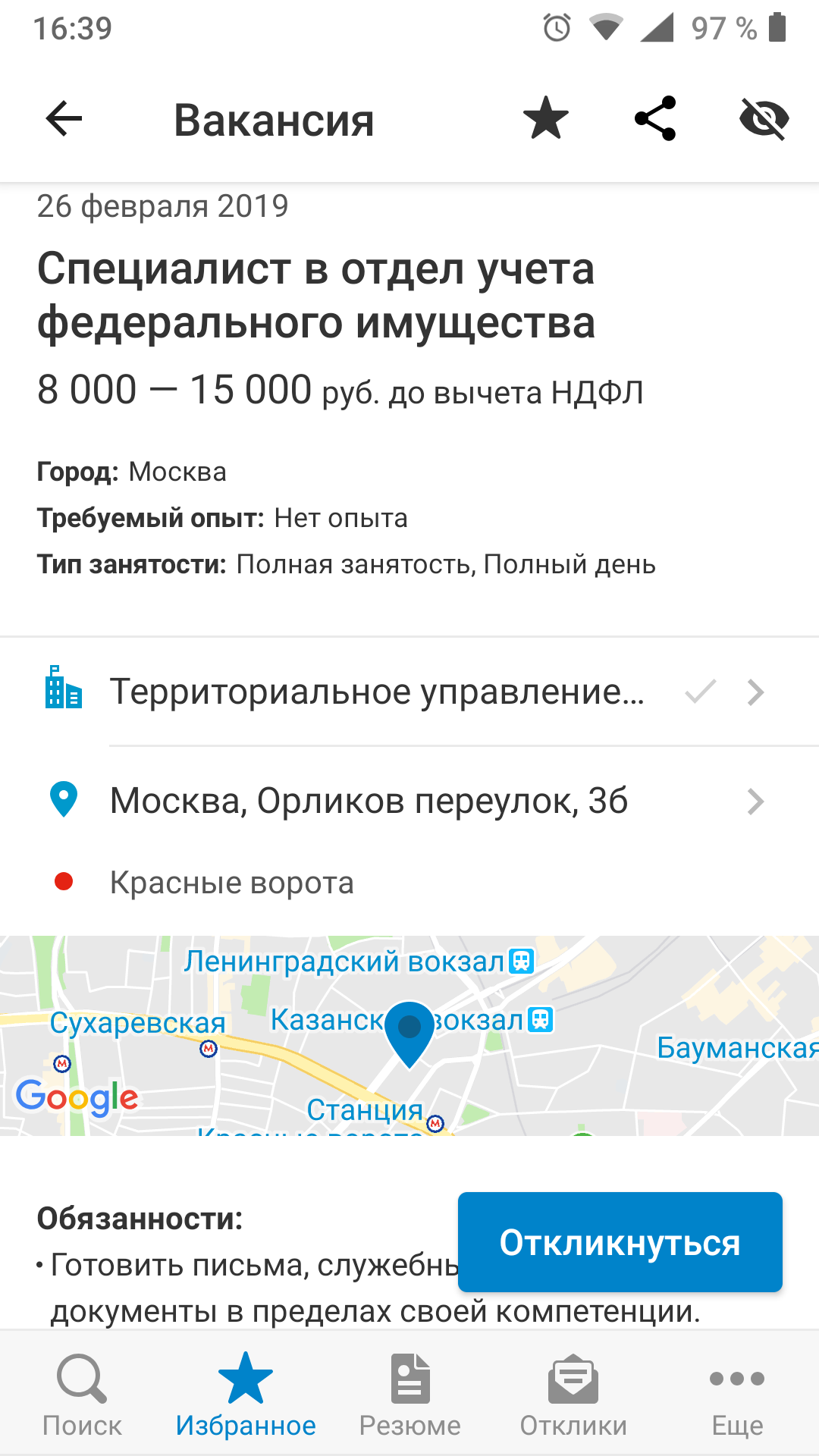Viewport: 819px width, 1456px height.
Task: Tap the Откликнуться button to apply
Action: pos(620,1242)
